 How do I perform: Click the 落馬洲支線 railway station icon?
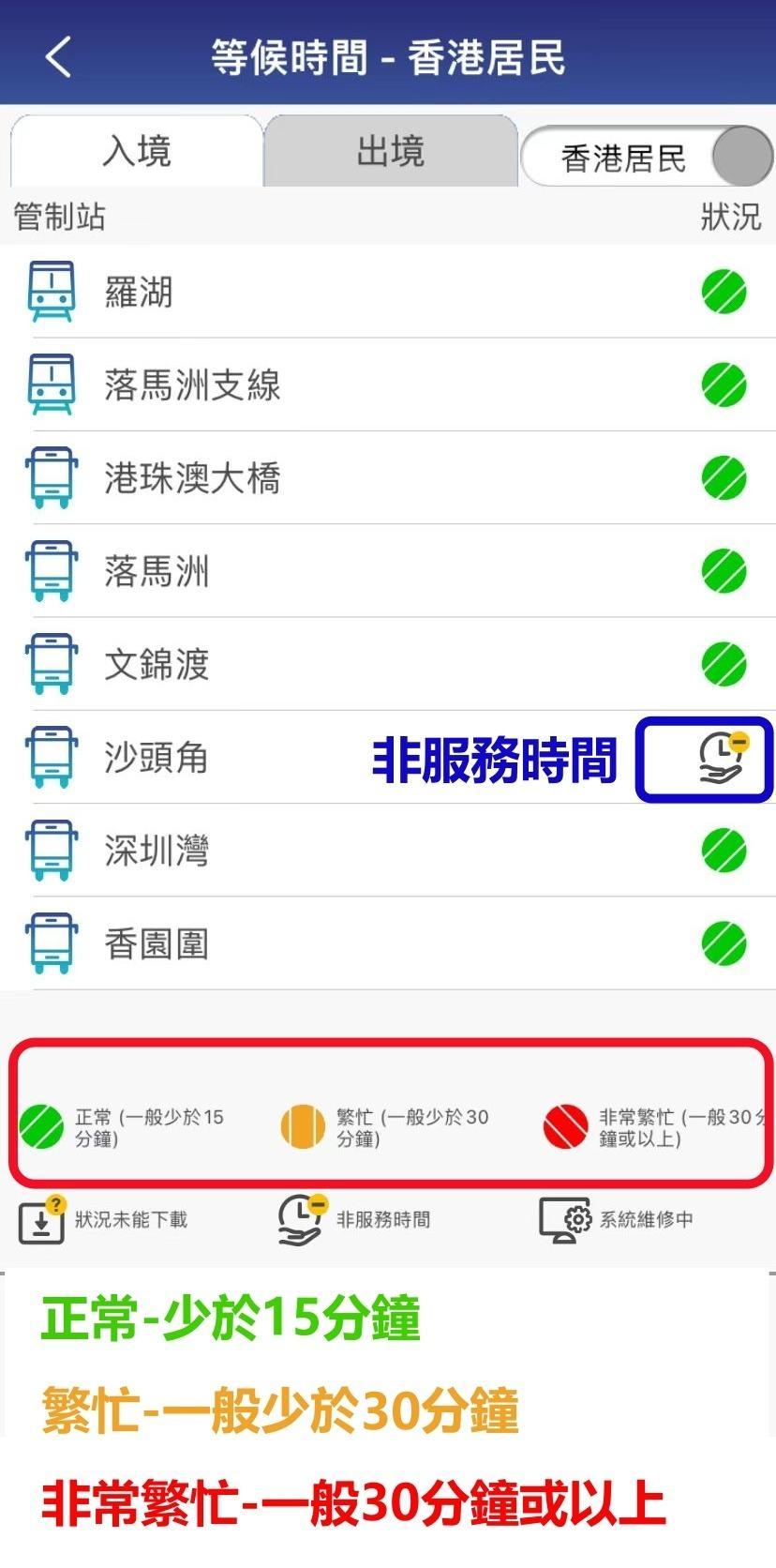coord(52,384)
